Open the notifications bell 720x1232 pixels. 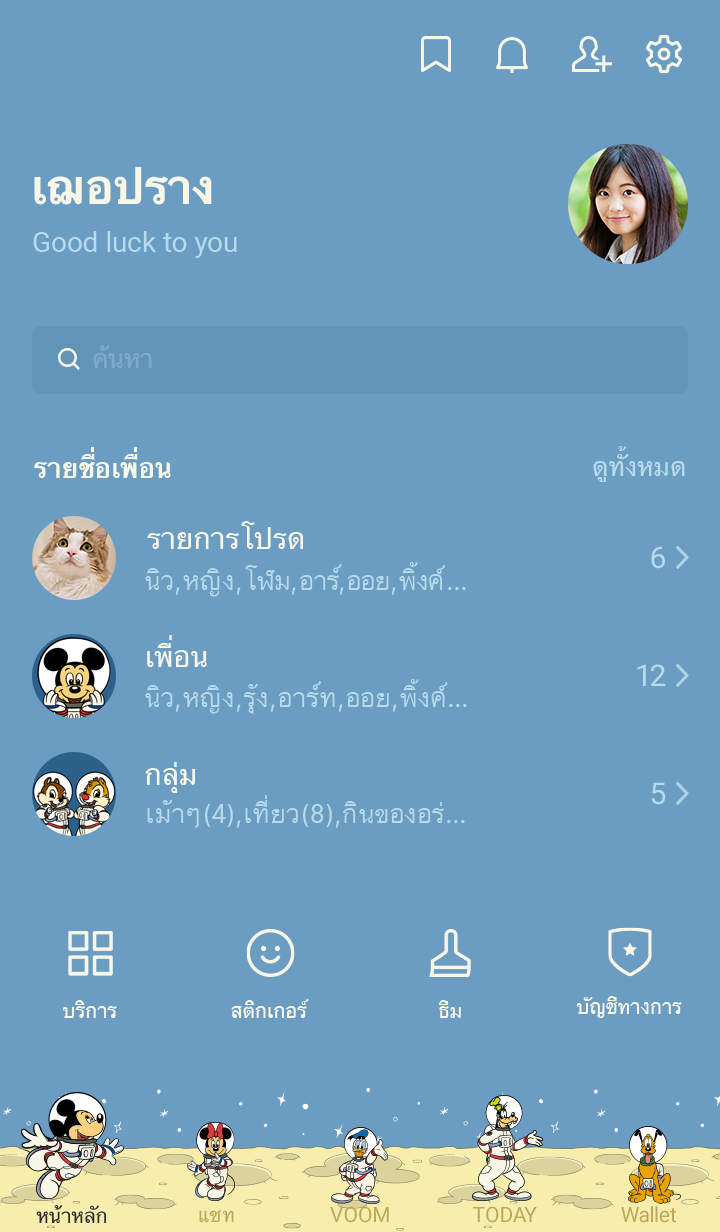point(512,54)
